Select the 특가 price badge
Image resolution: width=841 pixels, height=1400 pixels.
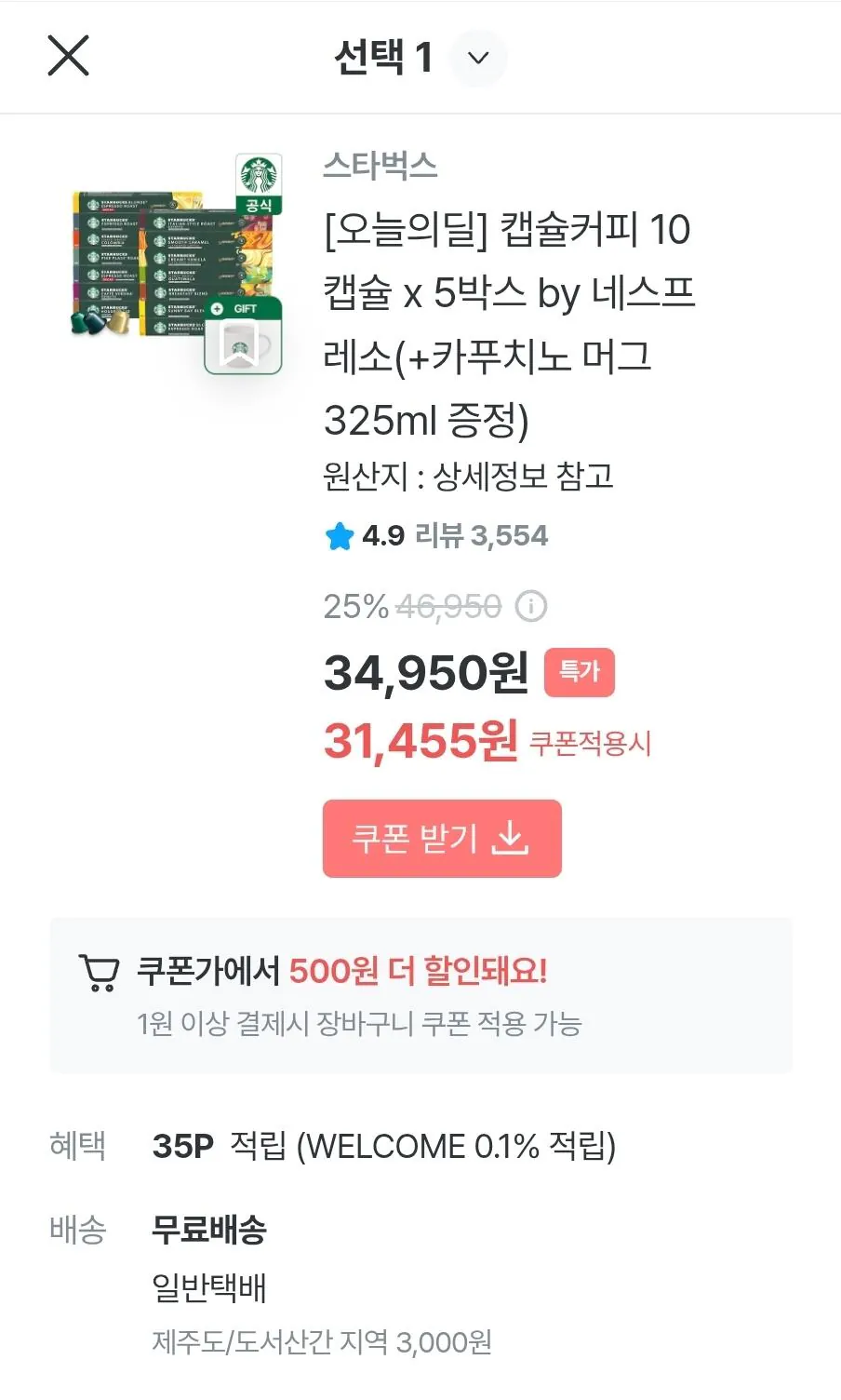[x=580, y=671]
